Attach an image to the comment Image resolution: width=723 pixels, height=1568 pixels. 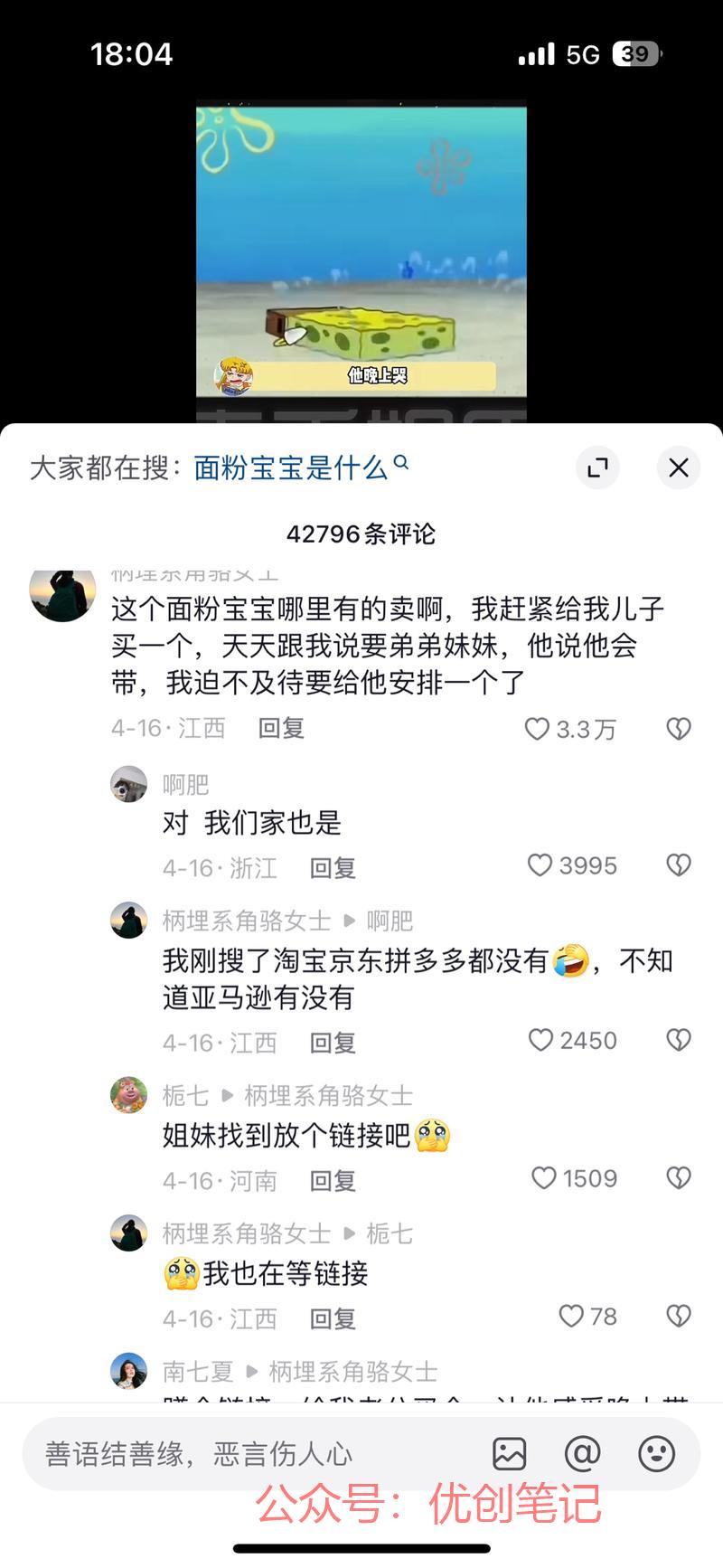pos(509,1454)
